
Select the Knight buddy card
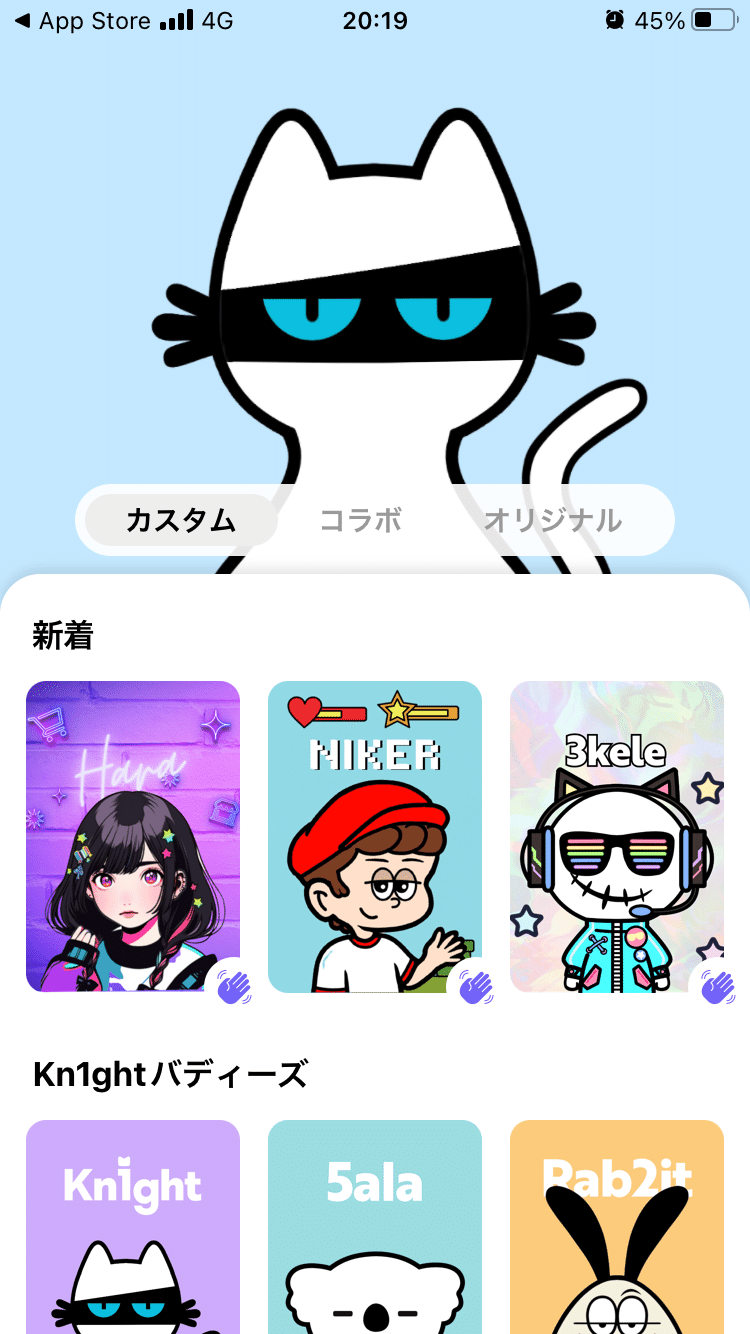click(133, 1226)
